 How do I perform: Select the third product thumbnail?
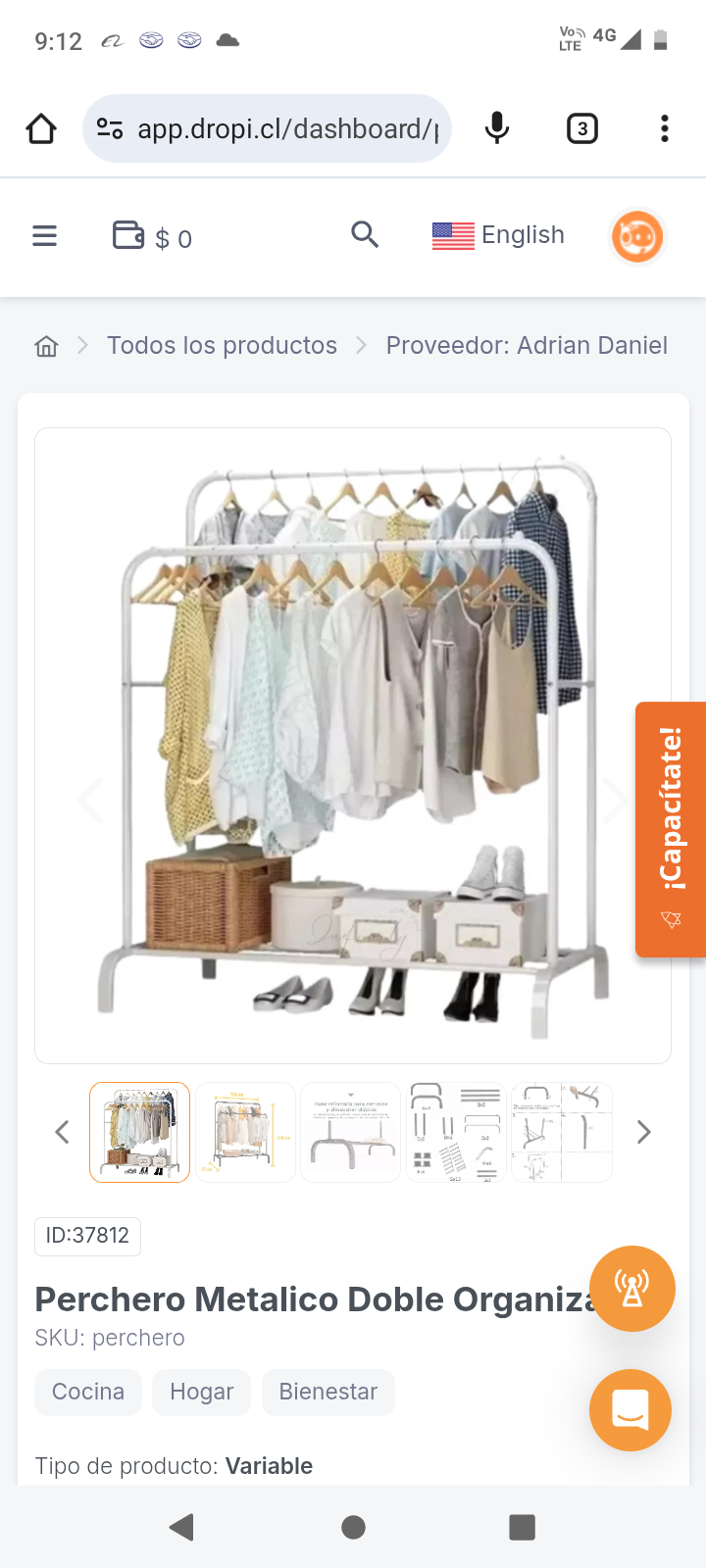coord(350,1133)
